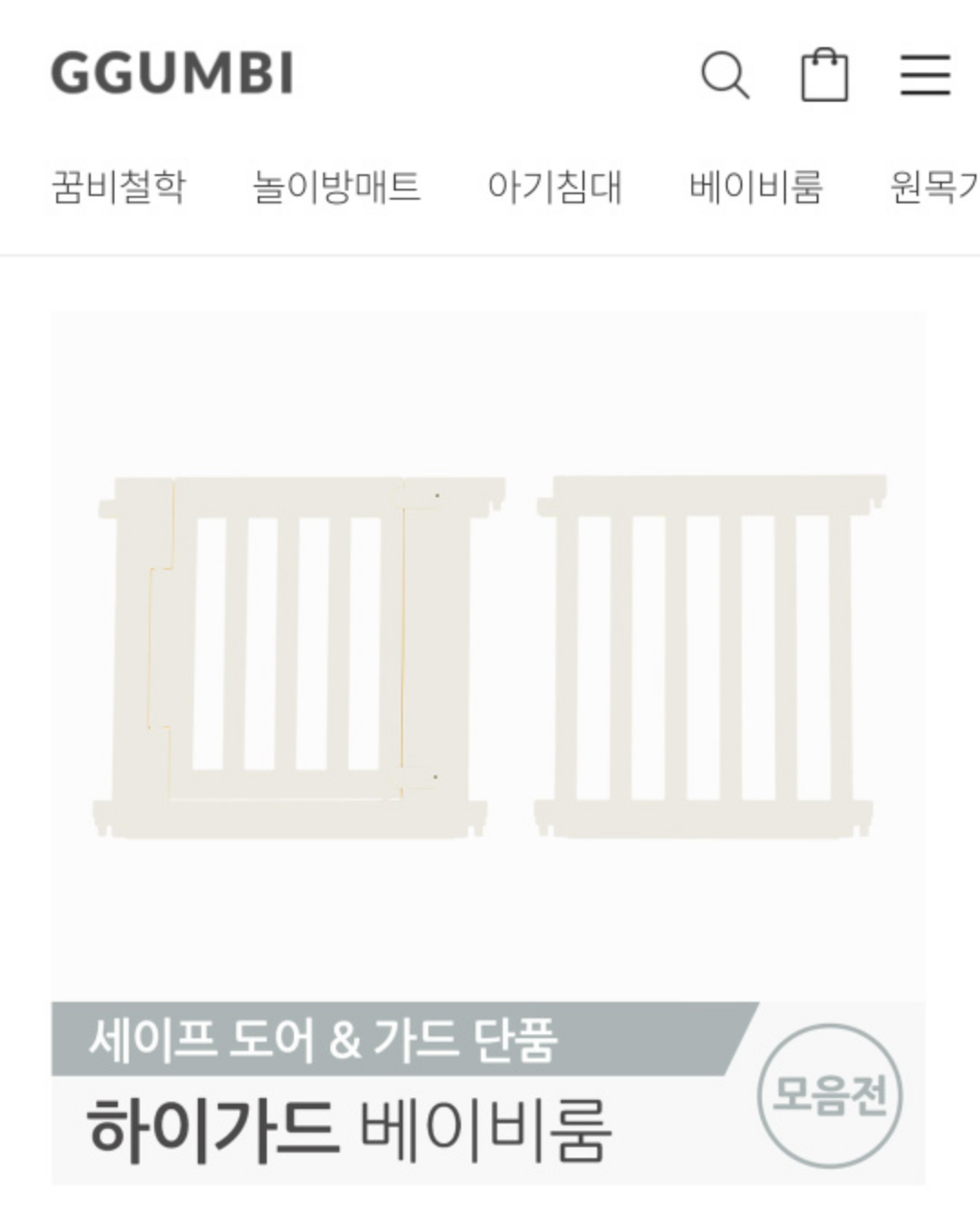Switch to the 아기침대 tab

(x=554, y=187)
